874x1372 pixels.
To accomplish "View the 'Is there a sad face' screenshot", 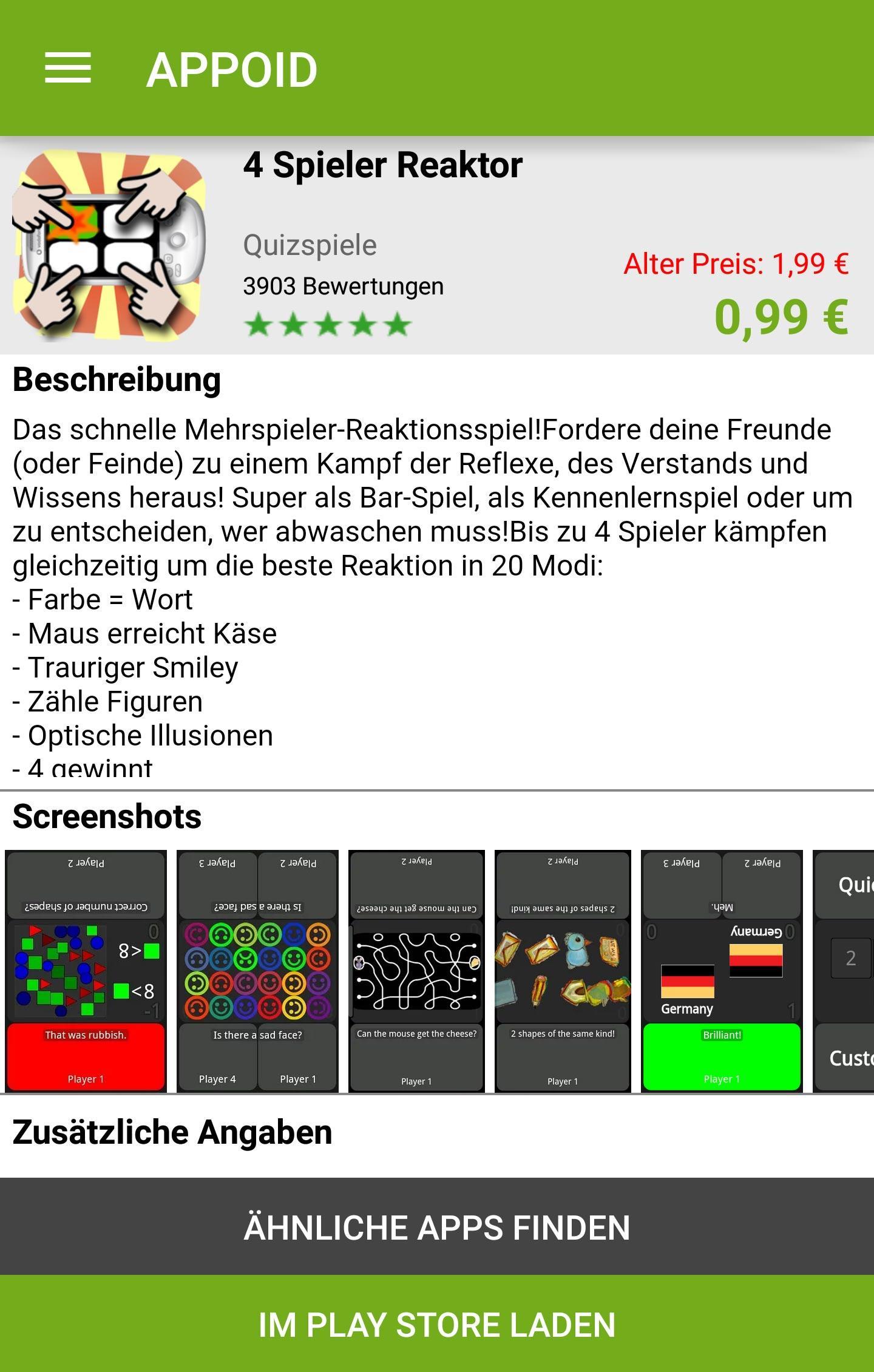I will 257,971.
